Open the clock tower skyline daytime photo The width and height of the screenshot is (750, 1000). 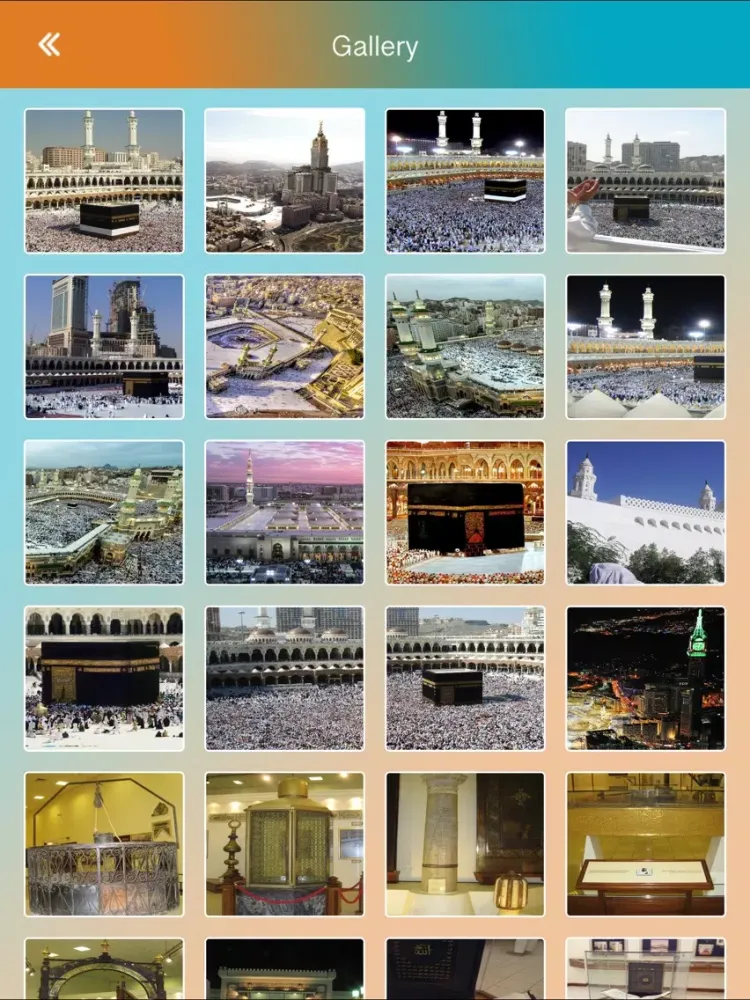pyautogui.click(x=285, y=181)
